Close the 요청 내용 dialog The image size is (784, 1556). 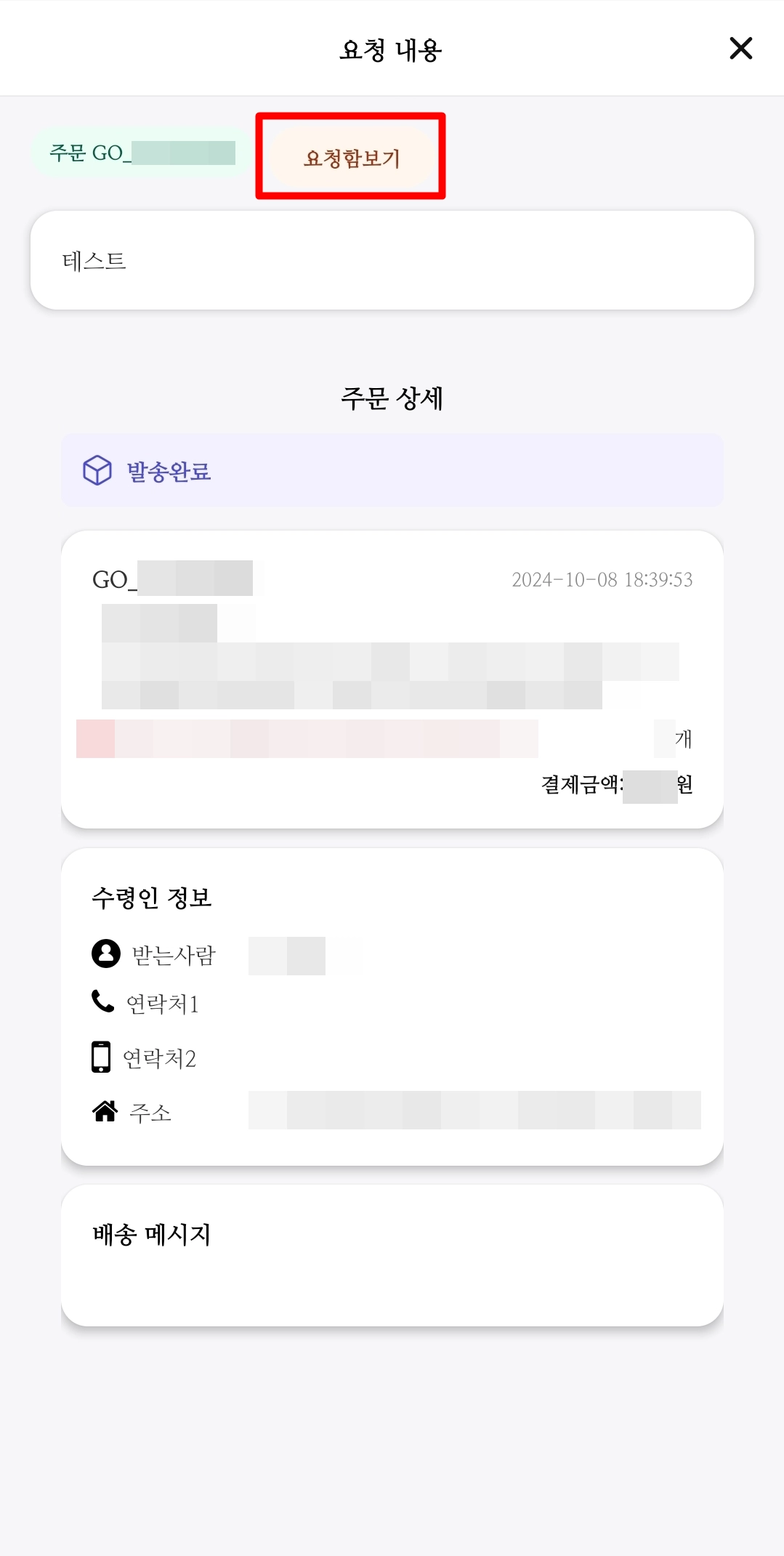tap(740, 49)
